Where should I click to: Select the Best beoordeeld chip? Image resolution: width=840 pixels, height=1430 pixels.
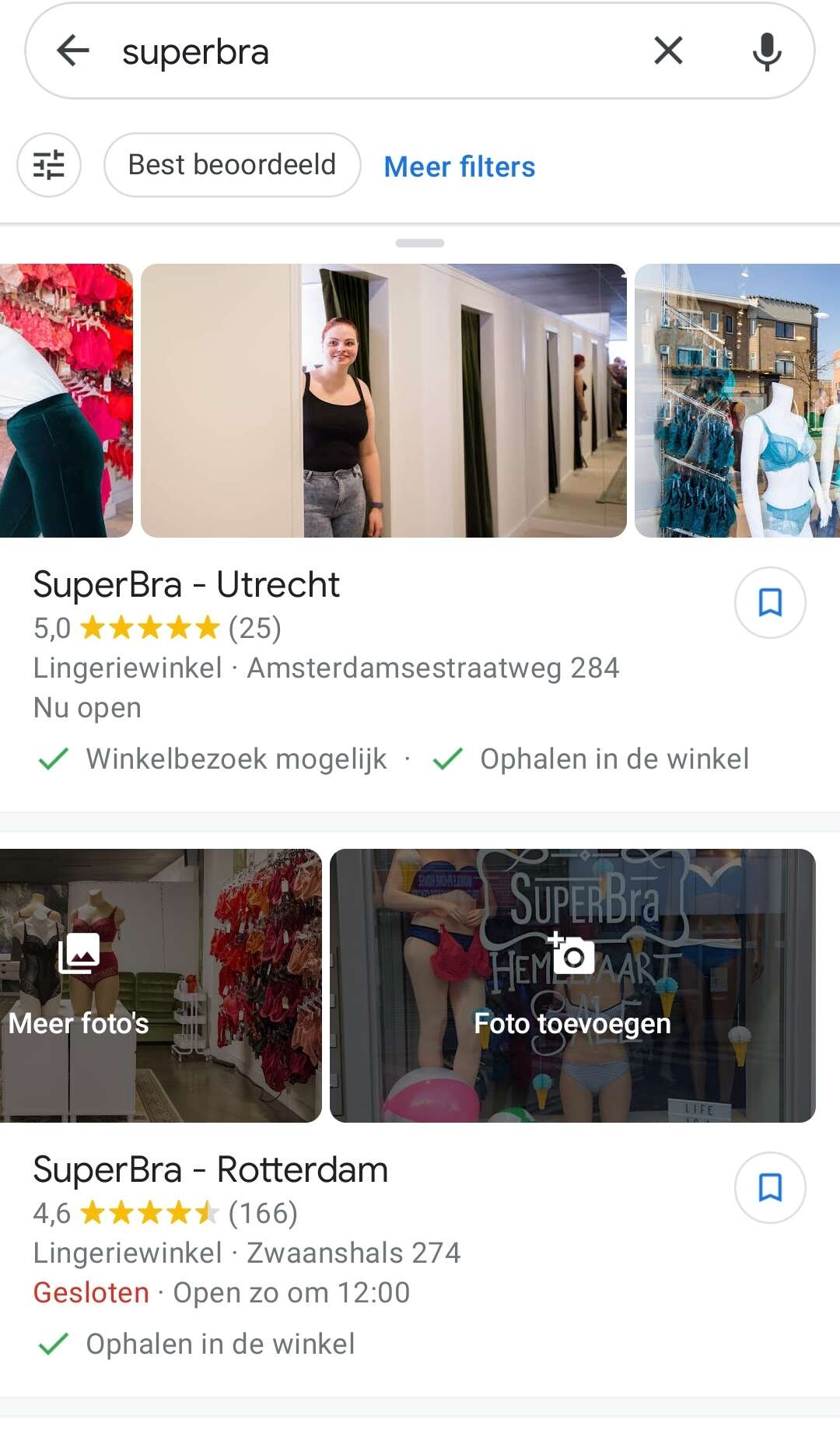click(232, 165)
